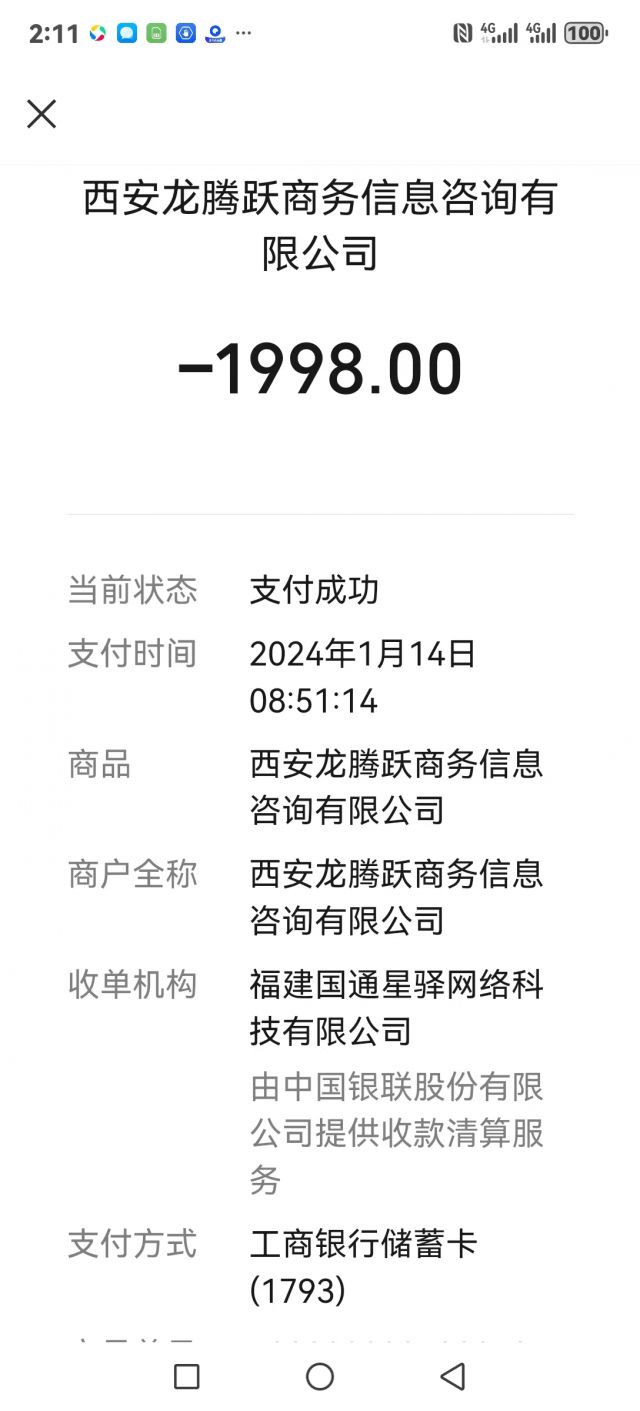
Task: Close the payment details page
Action: [41, 114]
